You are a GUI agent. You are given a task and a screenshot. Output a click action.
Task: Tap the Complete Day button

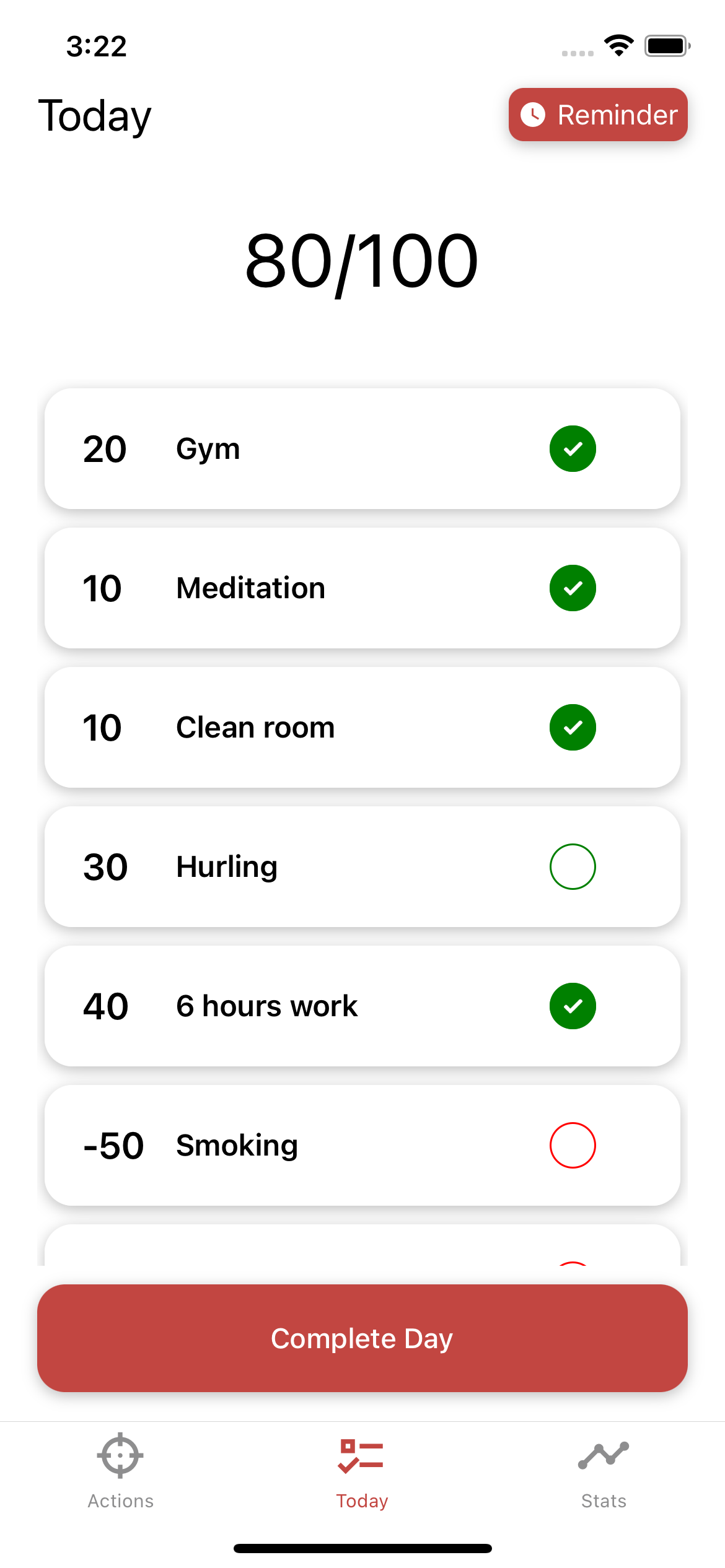(x=362, y=1338)
